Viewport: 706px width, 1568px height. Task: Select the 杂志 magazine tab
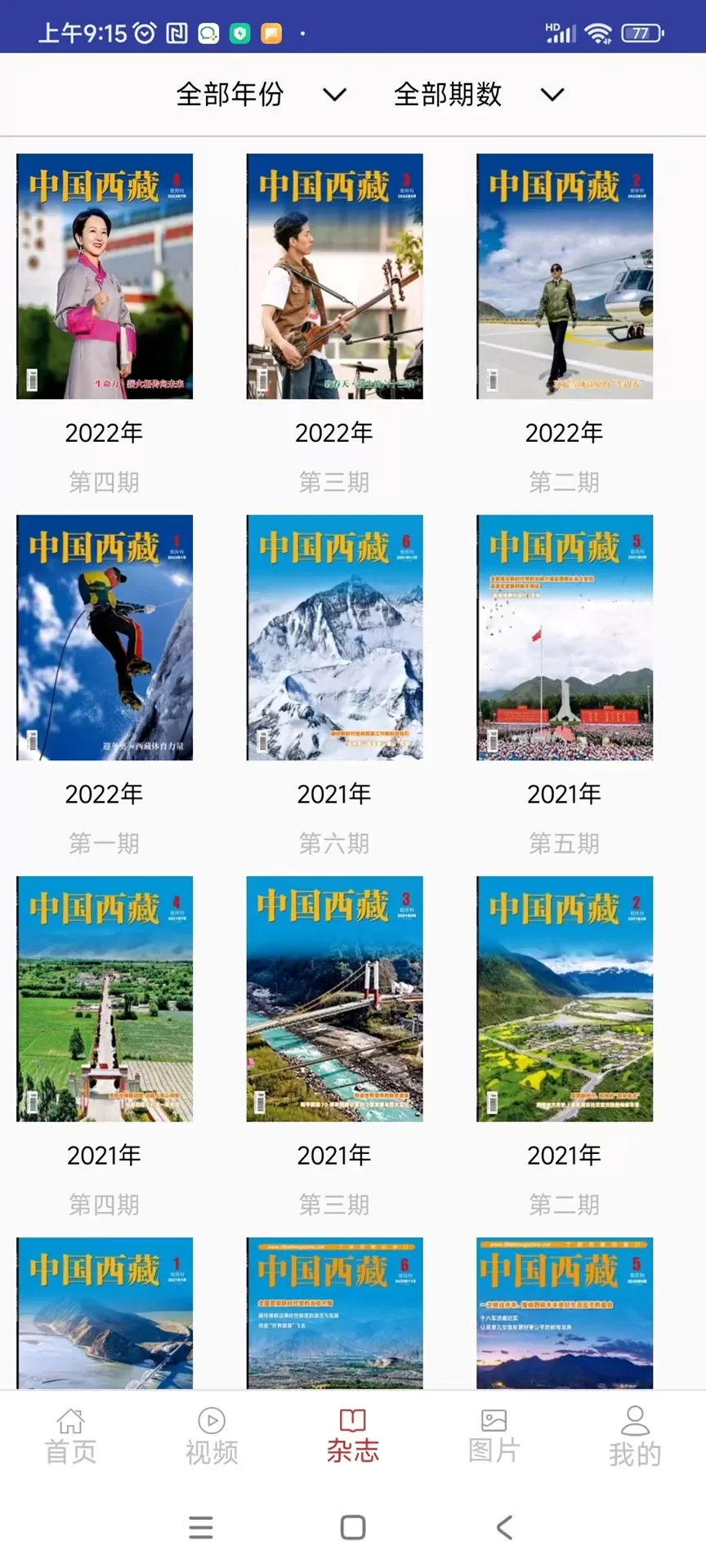tap(353, 1437)
